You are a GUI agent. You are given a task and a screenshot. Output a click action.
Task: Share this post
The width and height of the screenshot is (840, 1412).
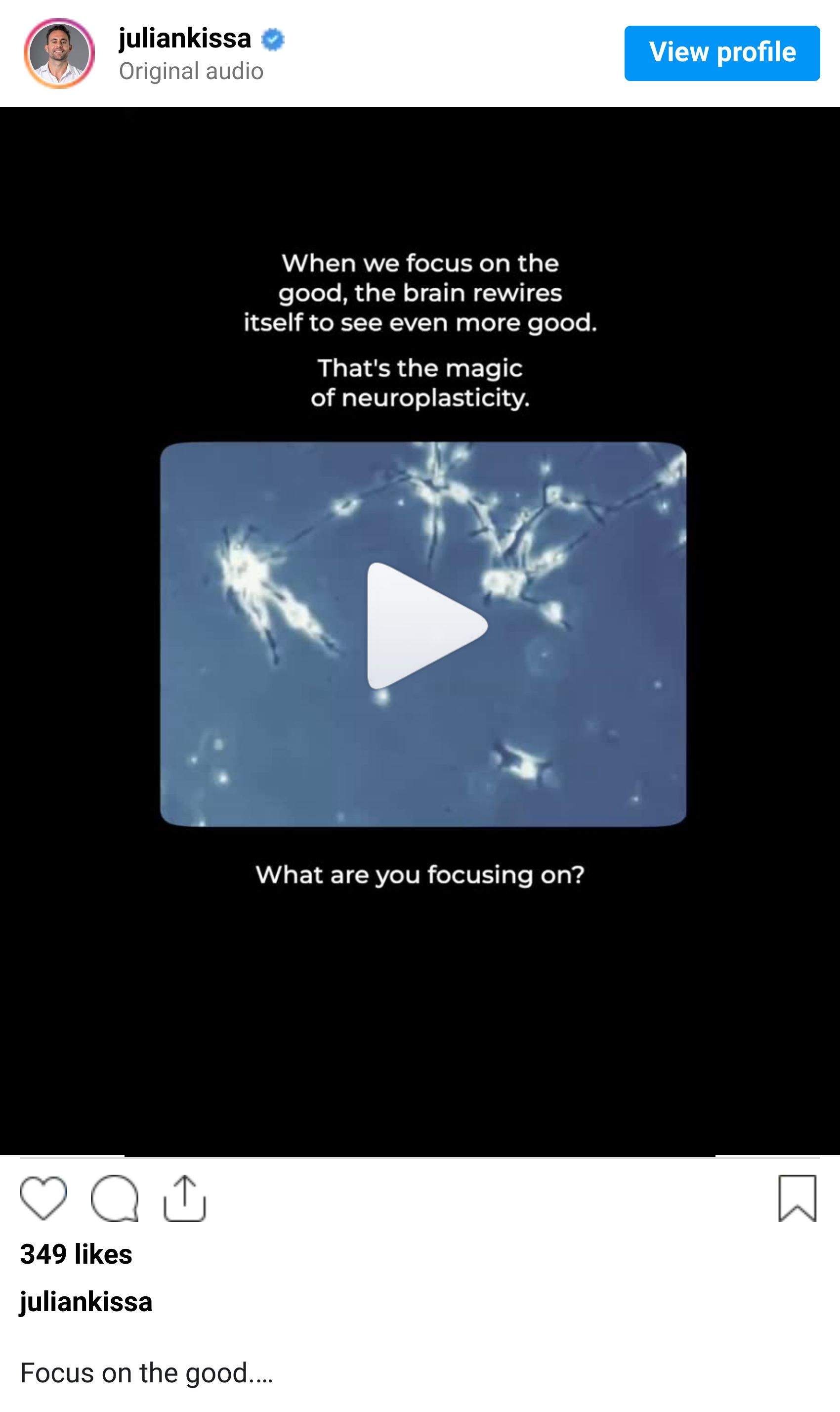(184, 1197)
